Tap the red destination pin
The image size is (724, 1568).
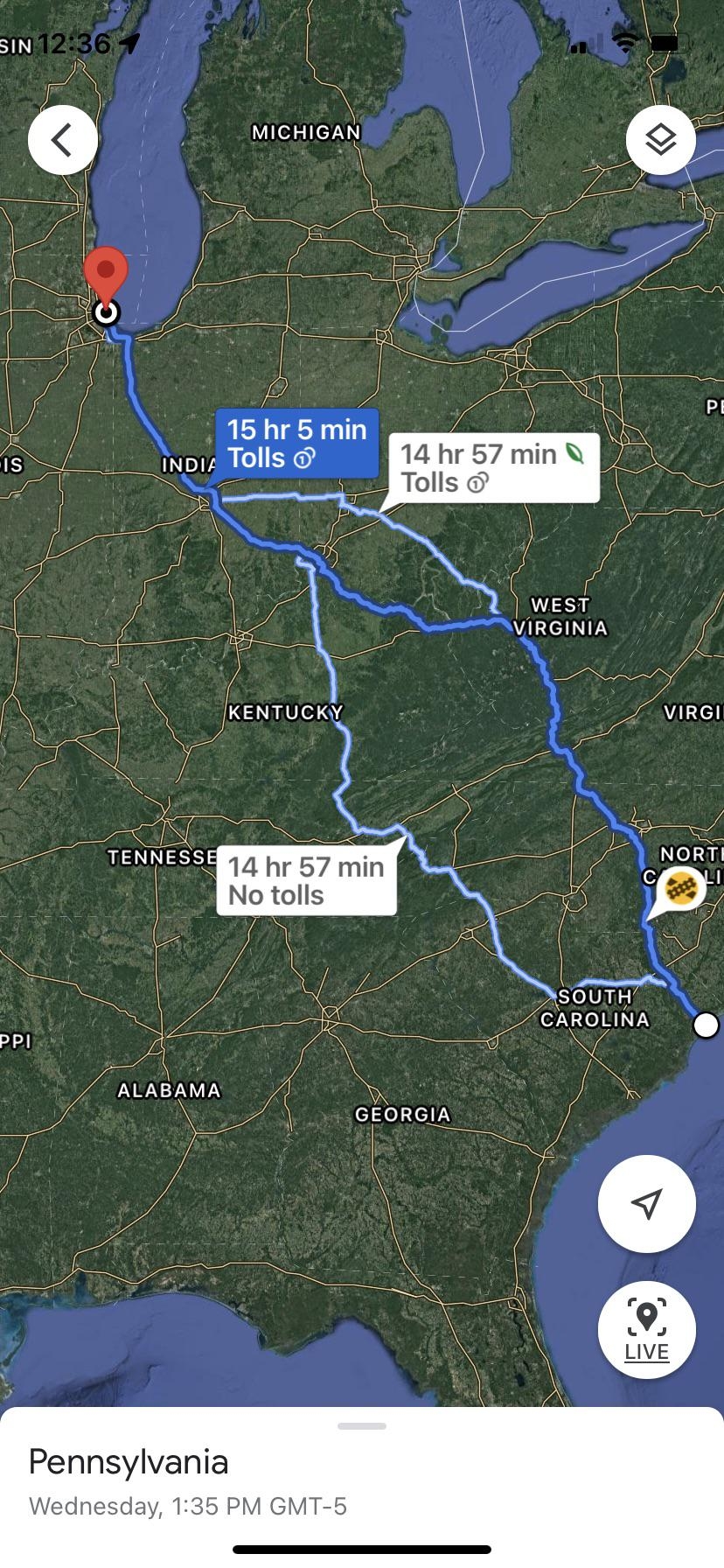point(106,273)
